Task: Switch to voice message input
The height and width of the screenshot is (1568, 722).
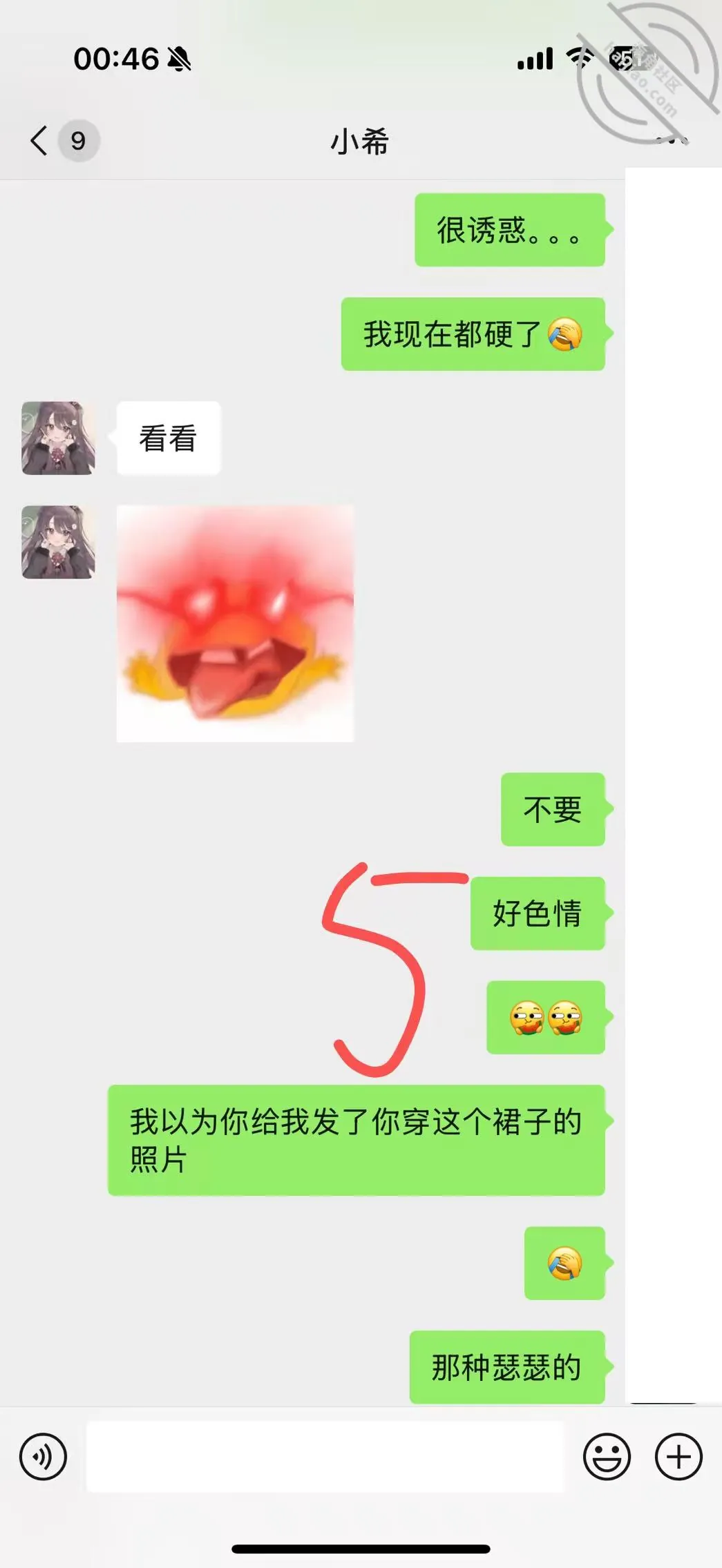Action: [43, 1457]
